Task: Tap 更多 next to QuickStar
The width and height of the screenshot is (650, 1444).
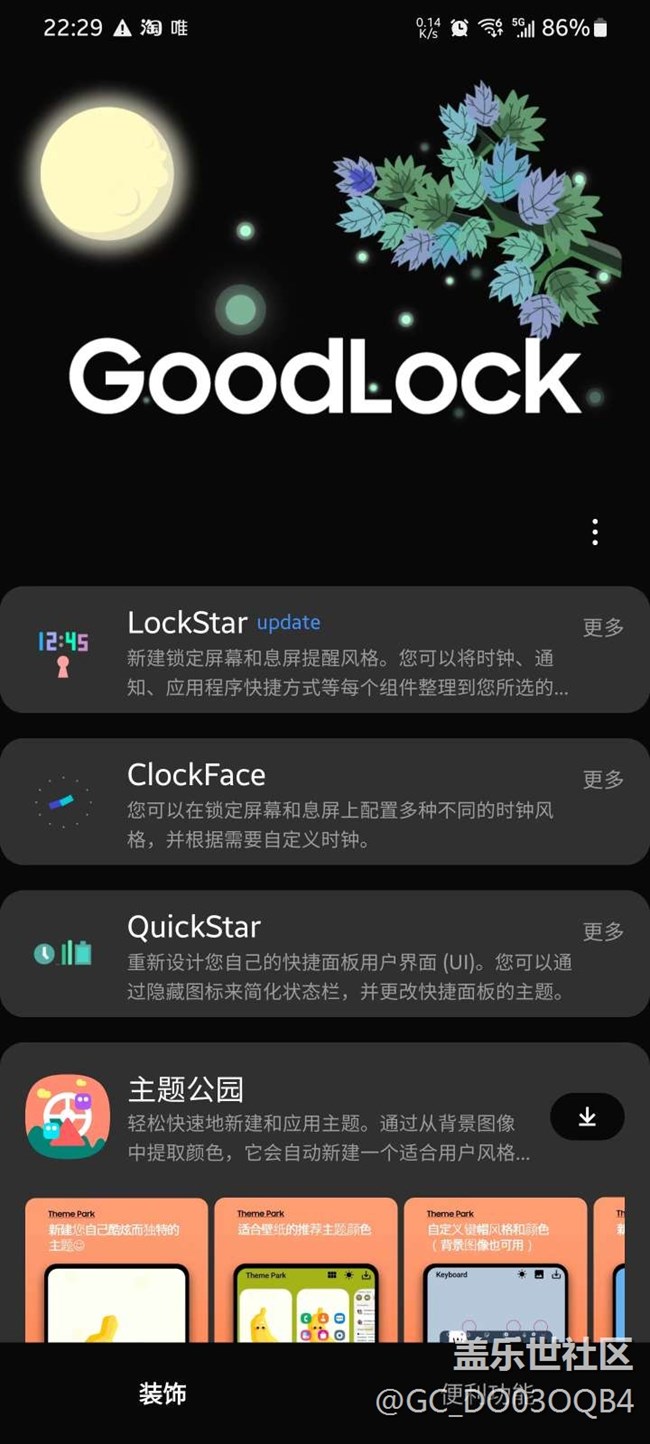Action: [x=603, y=931]
